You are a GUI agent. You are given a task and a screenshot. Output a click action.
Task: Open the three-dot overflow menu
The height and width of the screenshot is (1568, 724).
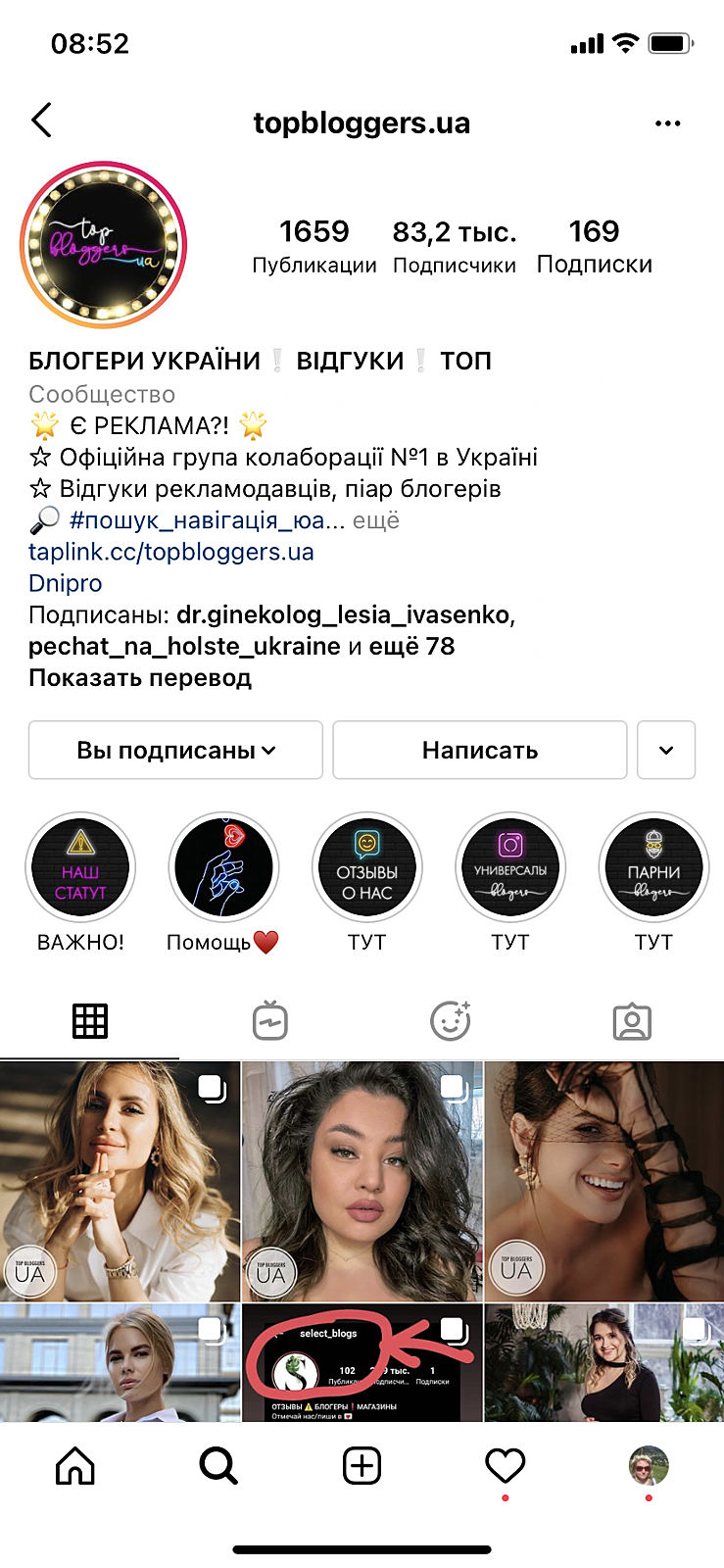tap(667, 123)
